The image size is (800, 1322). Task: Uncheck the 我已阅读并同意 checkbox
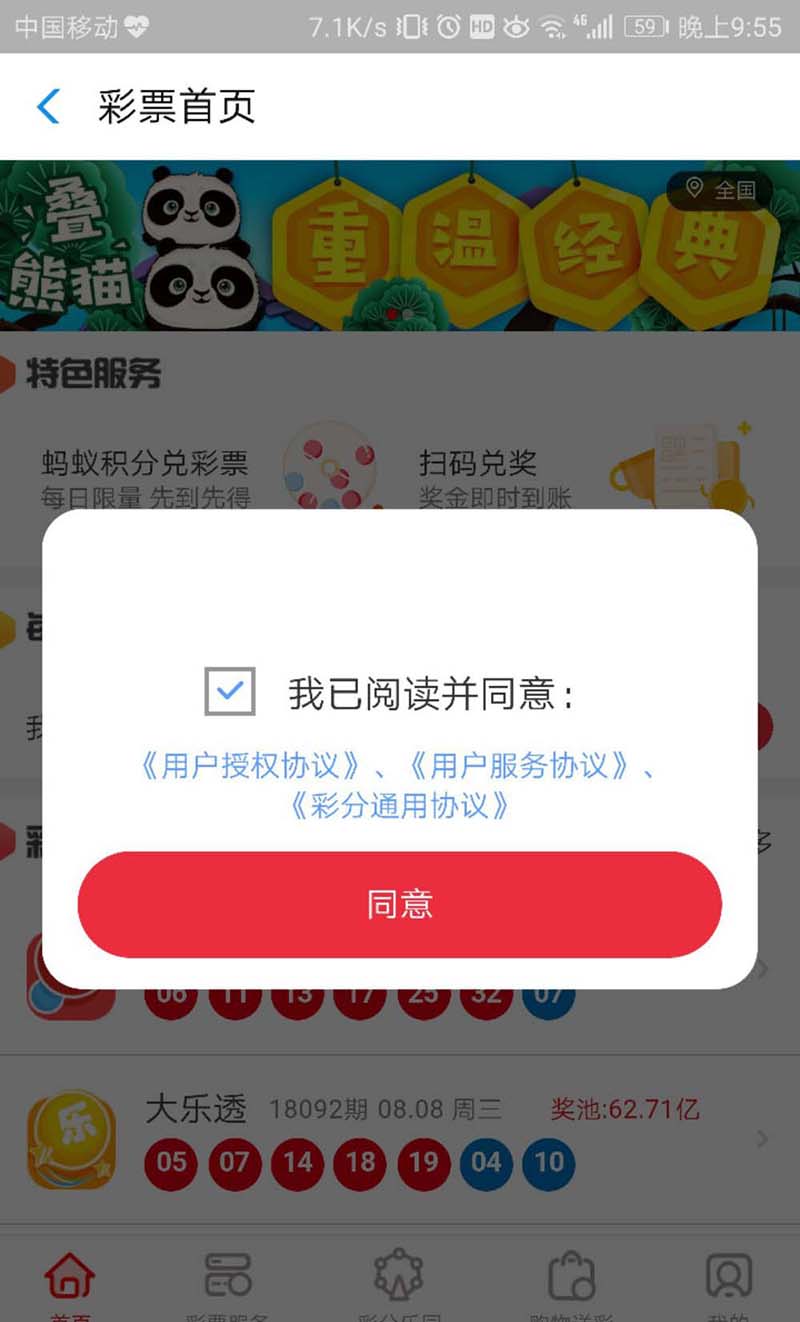(x=230, y=691)
